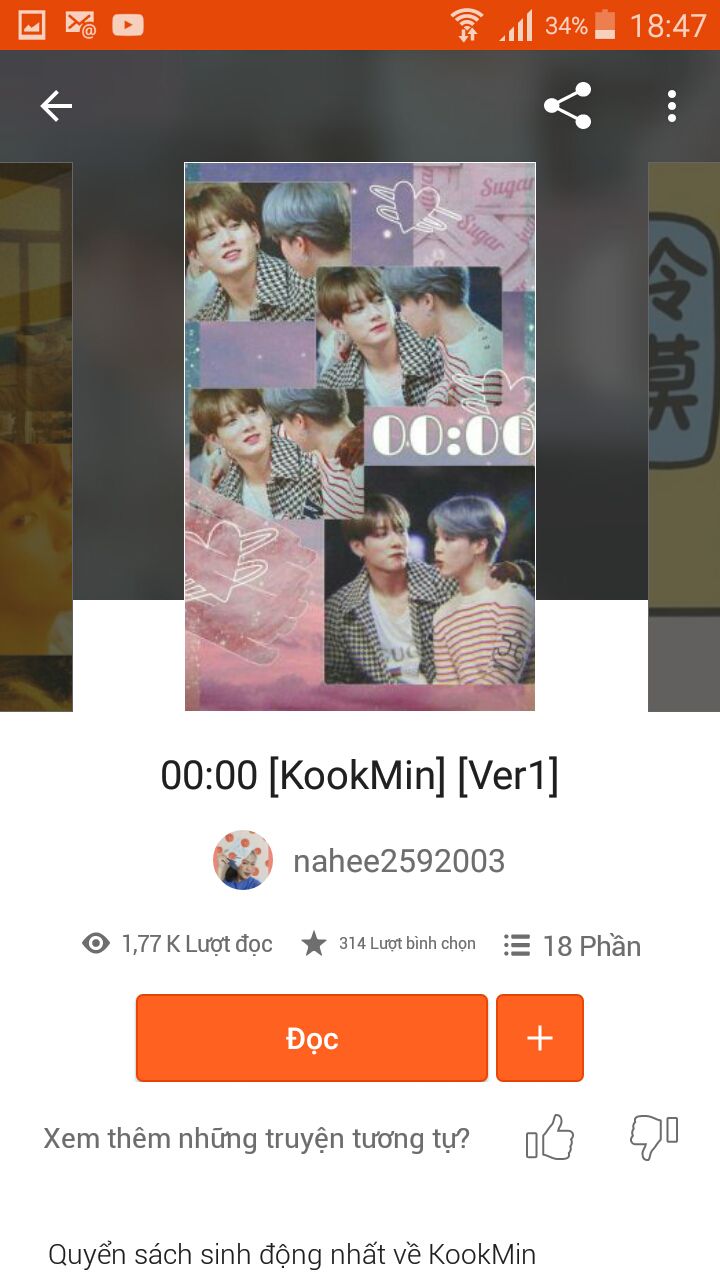Tap the Đọc button to start reading

312,1038
